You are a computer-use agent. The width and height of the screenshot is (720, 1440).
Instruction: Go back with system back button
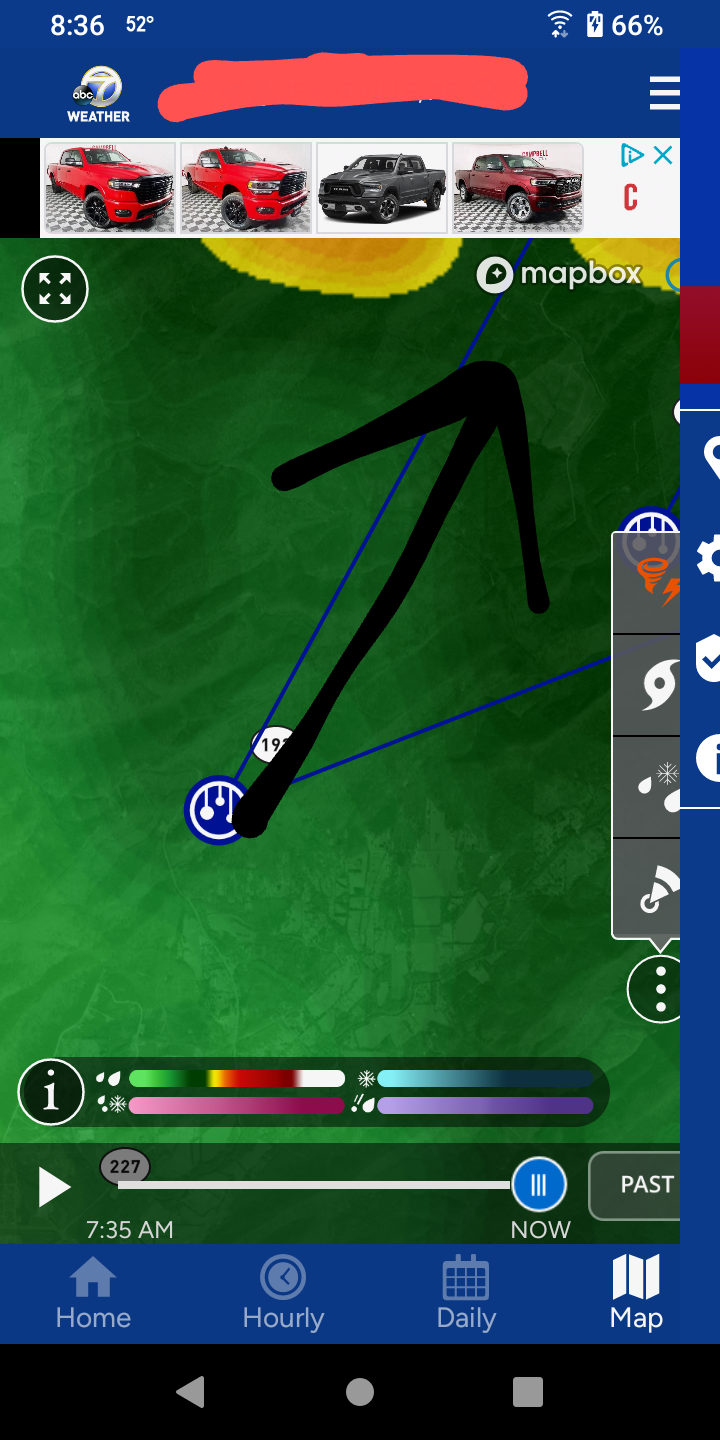click(190, 1391)
